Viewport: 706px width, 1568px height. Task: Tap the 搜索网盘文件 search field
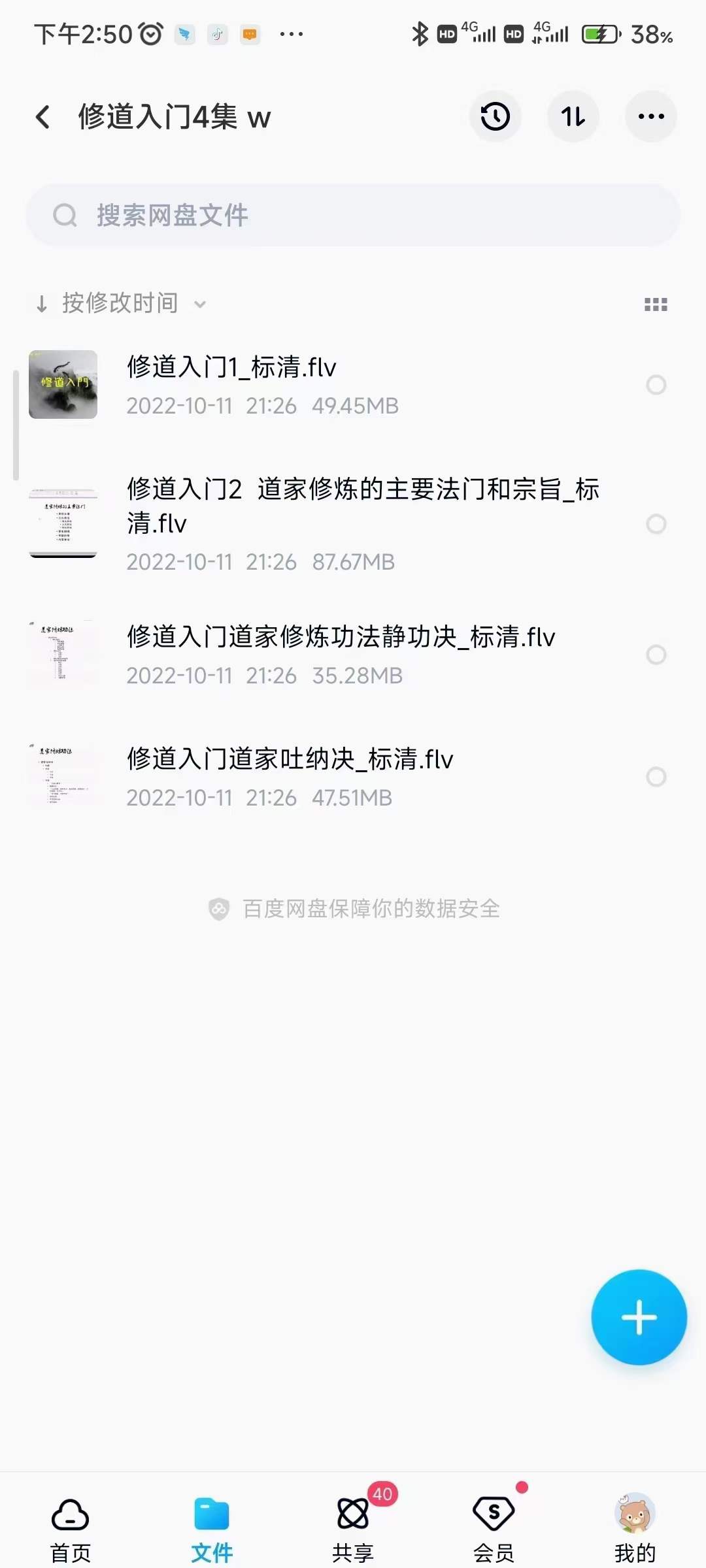click(x=353, y=214)
